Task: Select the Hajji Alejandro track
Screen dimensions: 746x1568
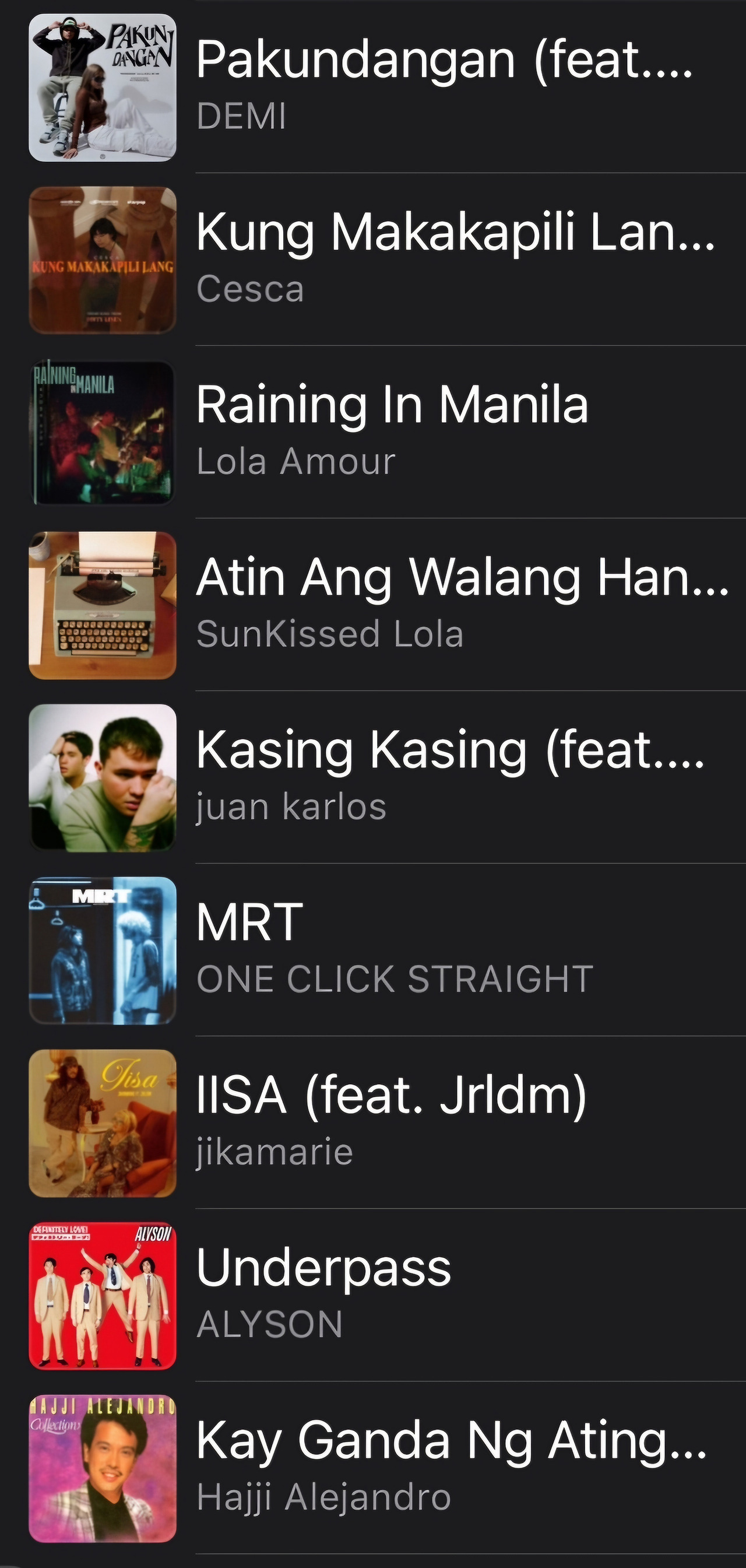Action: [x=373, y=1468]
